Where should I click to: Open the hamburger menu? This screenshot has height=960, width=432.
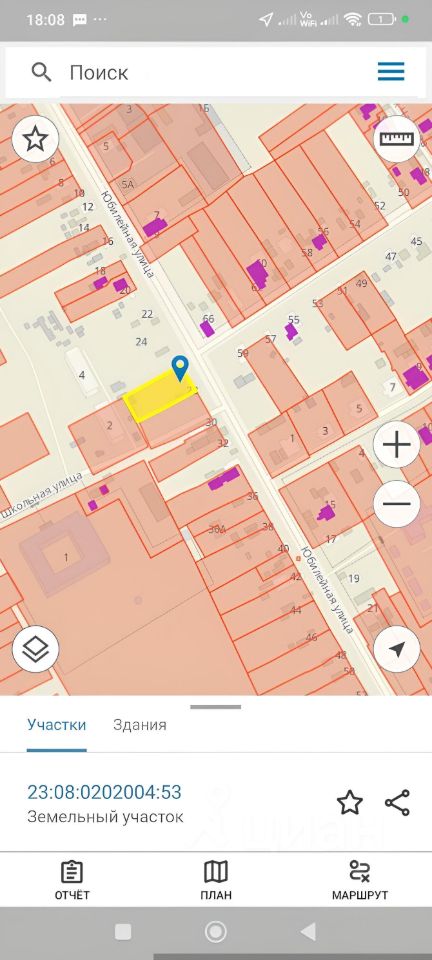point(391,72)
